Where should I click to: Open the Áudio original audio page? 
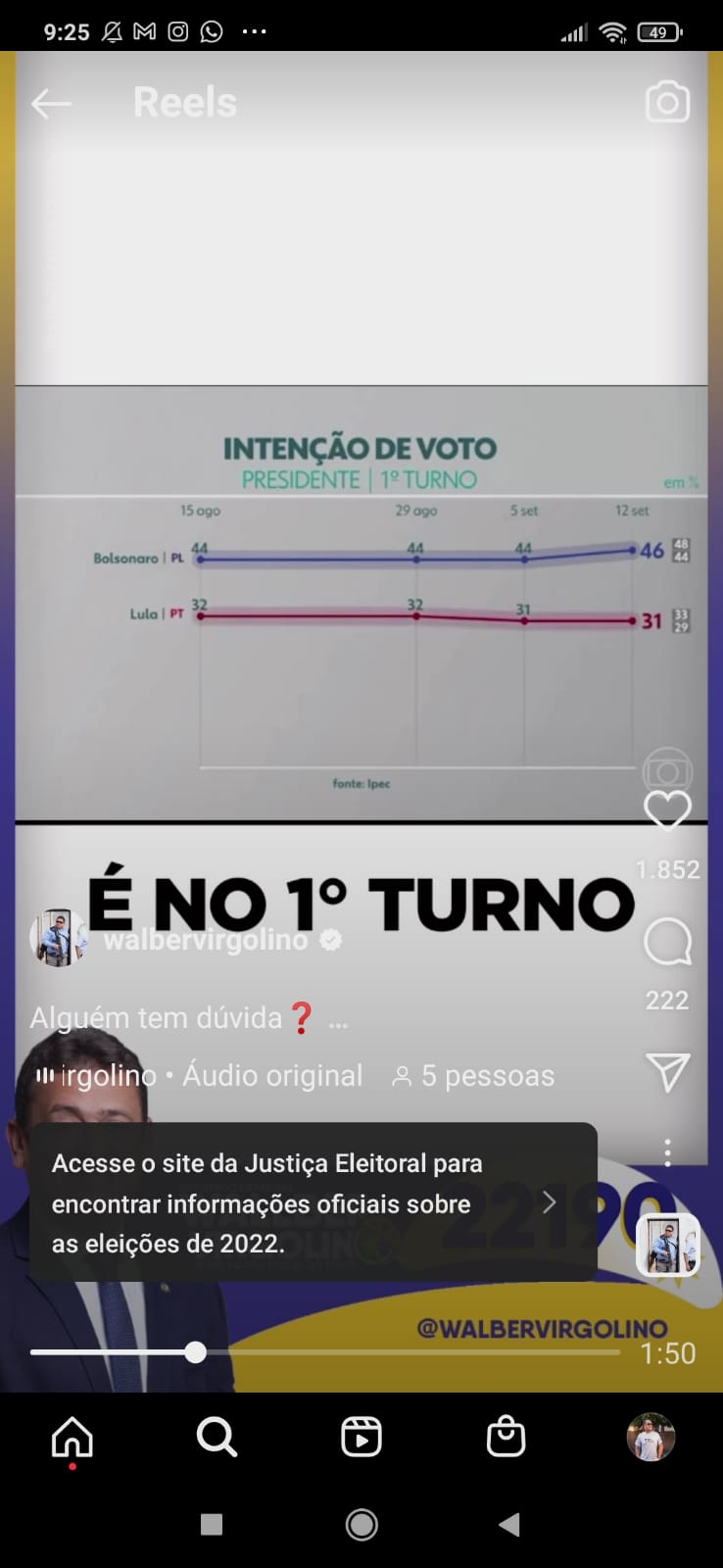click(272, 1076)
